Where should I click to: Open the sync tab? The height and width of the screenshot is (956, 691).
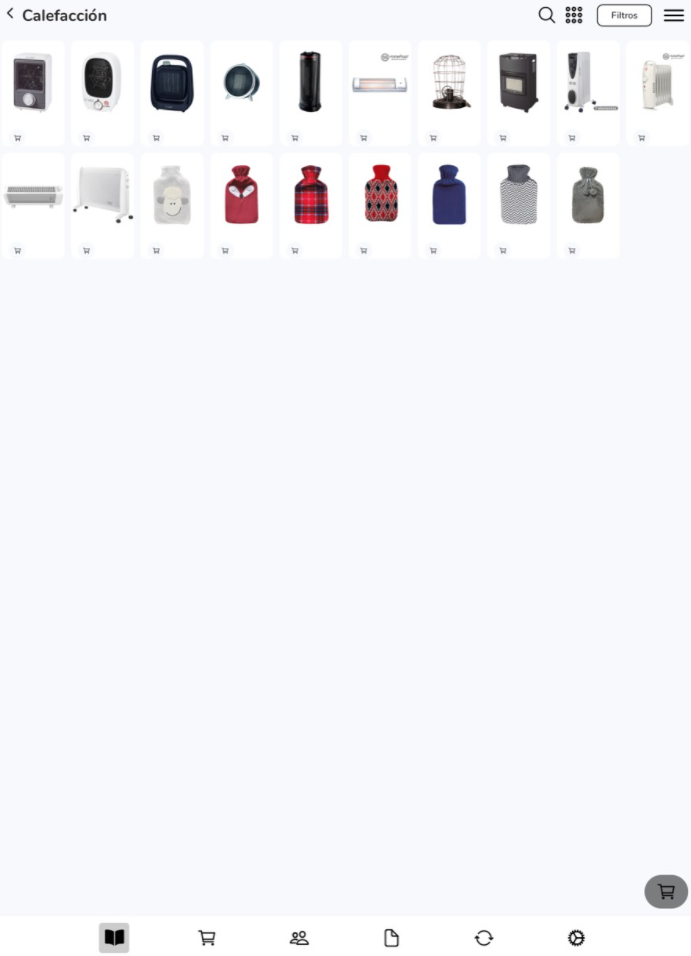(484, 938)
